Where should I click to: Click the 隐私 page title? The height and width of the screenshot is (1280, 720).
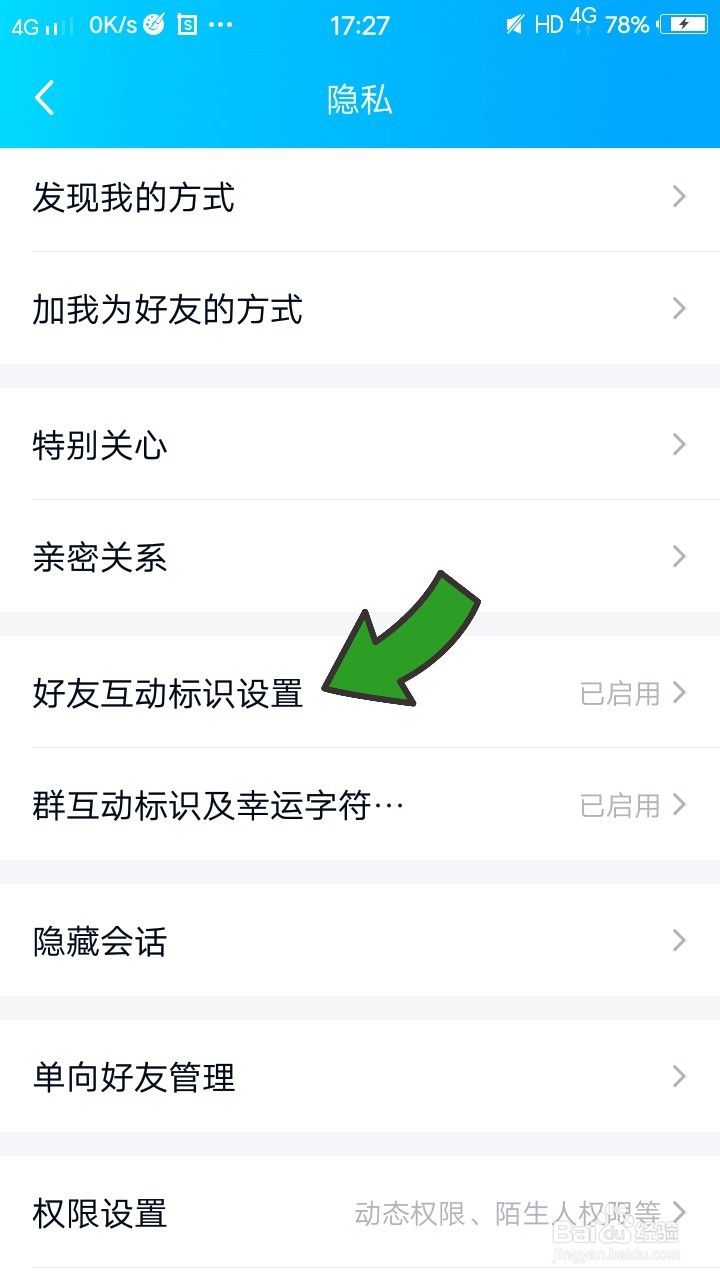360,99
